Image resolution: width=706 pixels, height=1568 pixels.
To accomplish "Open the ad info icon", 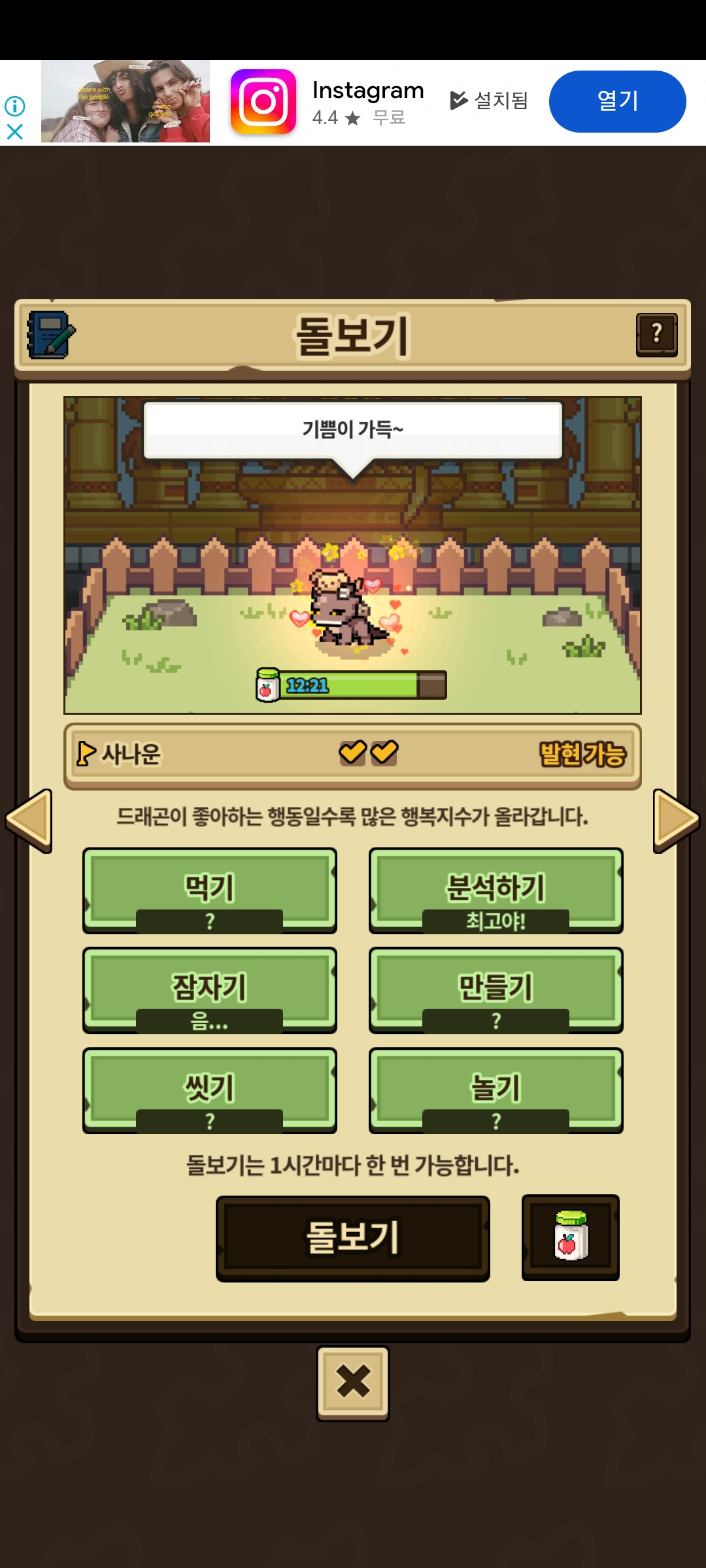I will (14, 105).
